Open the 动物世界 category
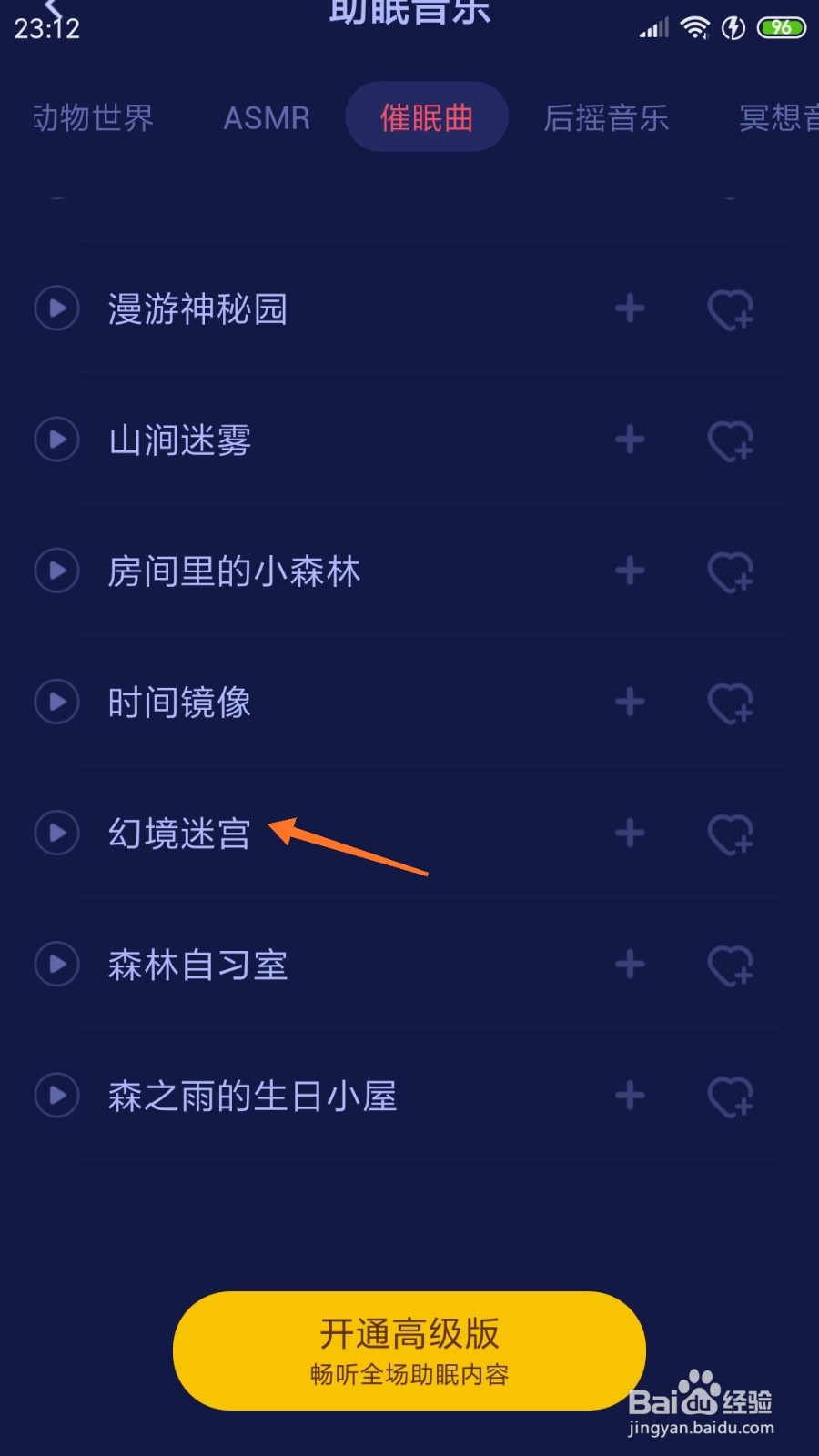 93,116
